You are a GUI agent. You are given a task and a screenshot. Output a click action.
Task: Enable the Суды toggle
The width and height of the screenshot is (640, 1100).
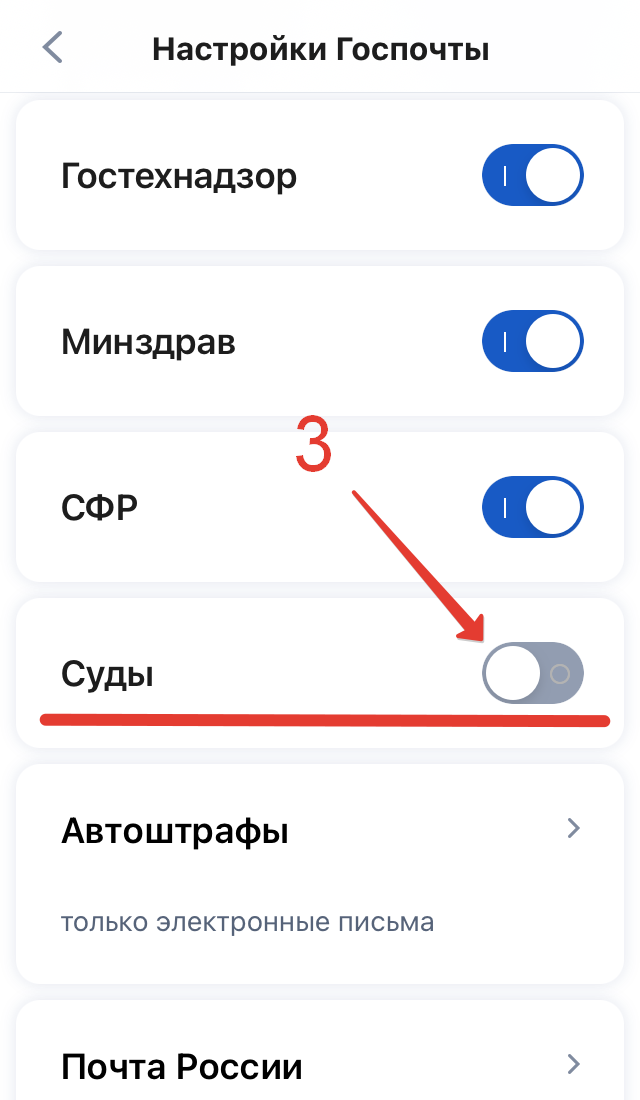(532, 674)
